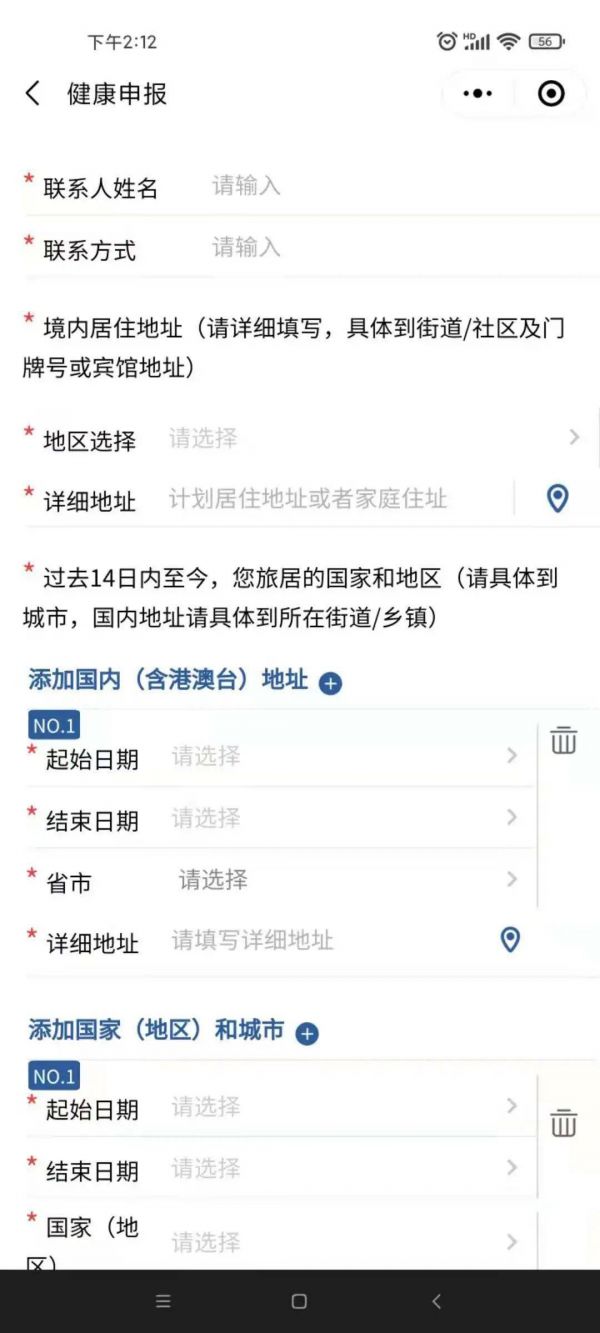Add a country and city with plus
This screenshot has height=1333, width=600.
tap(307, 1033)
